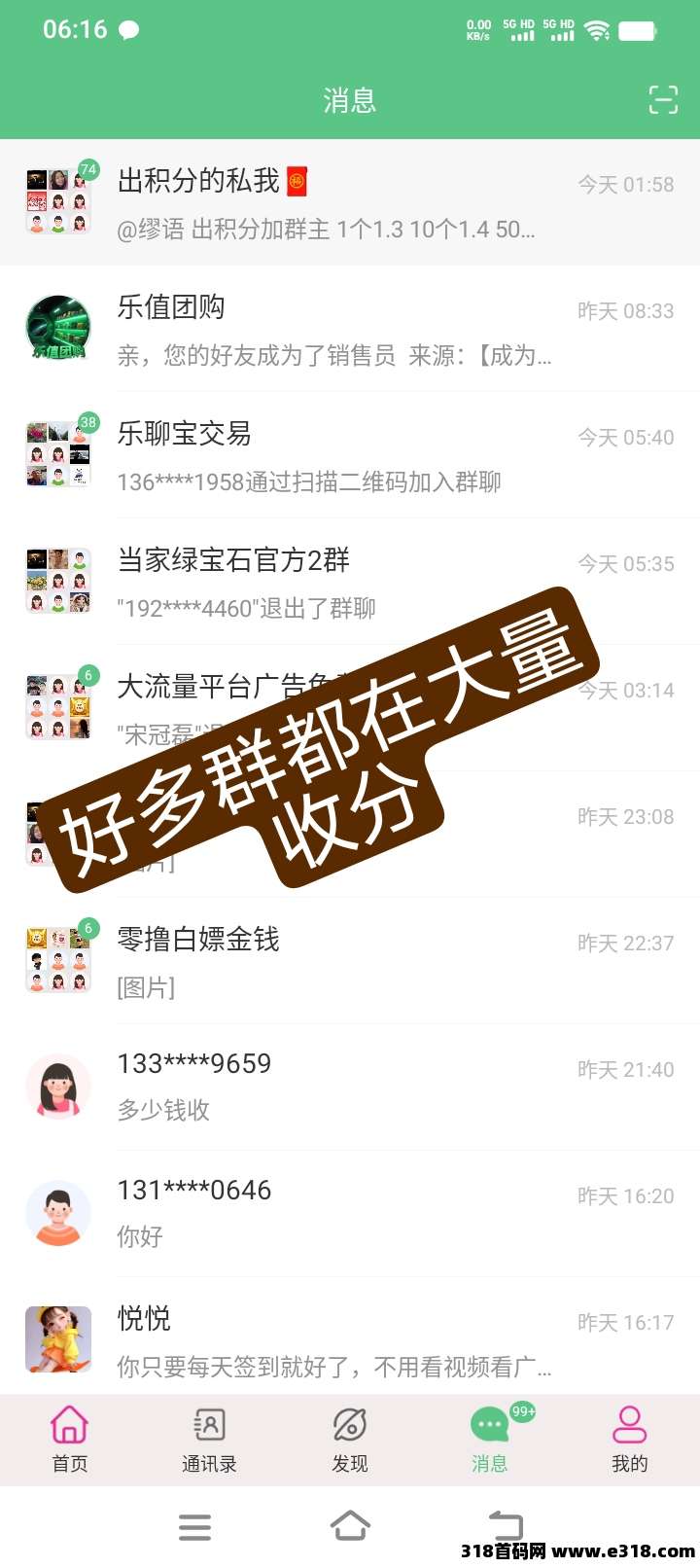Switch to the 通讯录 tab
This screenshot has width=700, height=1568.
pyautogui.click(x=209, y=1440)
